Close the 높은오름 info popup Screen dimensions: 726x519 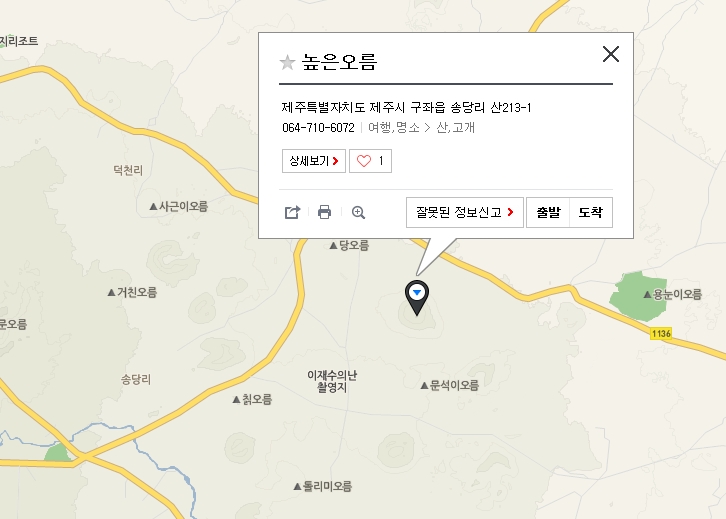pos(611,54)
